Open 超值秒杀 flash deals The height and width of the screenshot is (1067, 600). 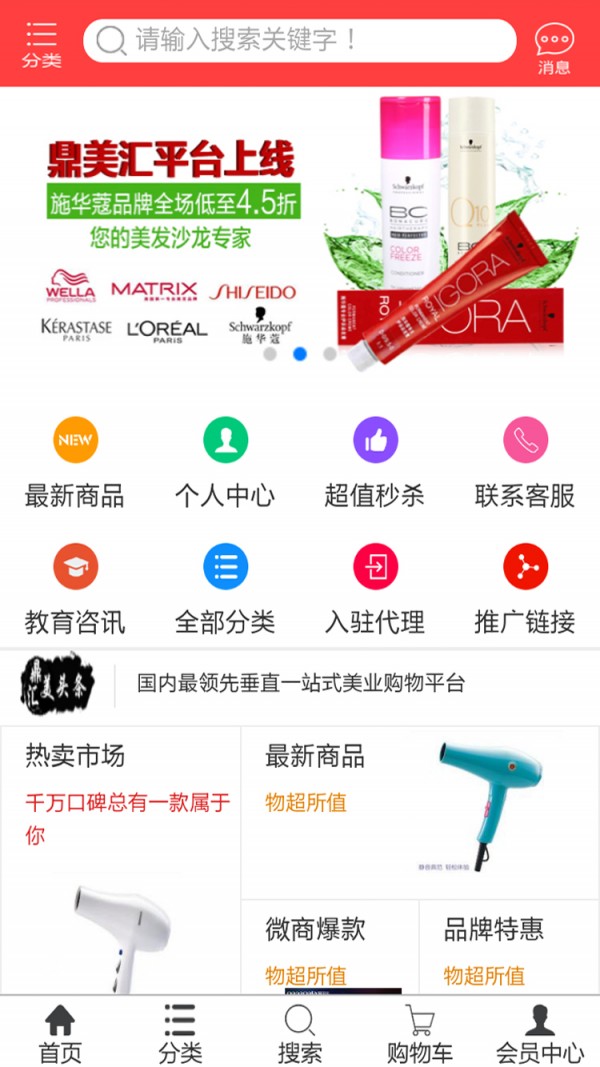point(375,463)
